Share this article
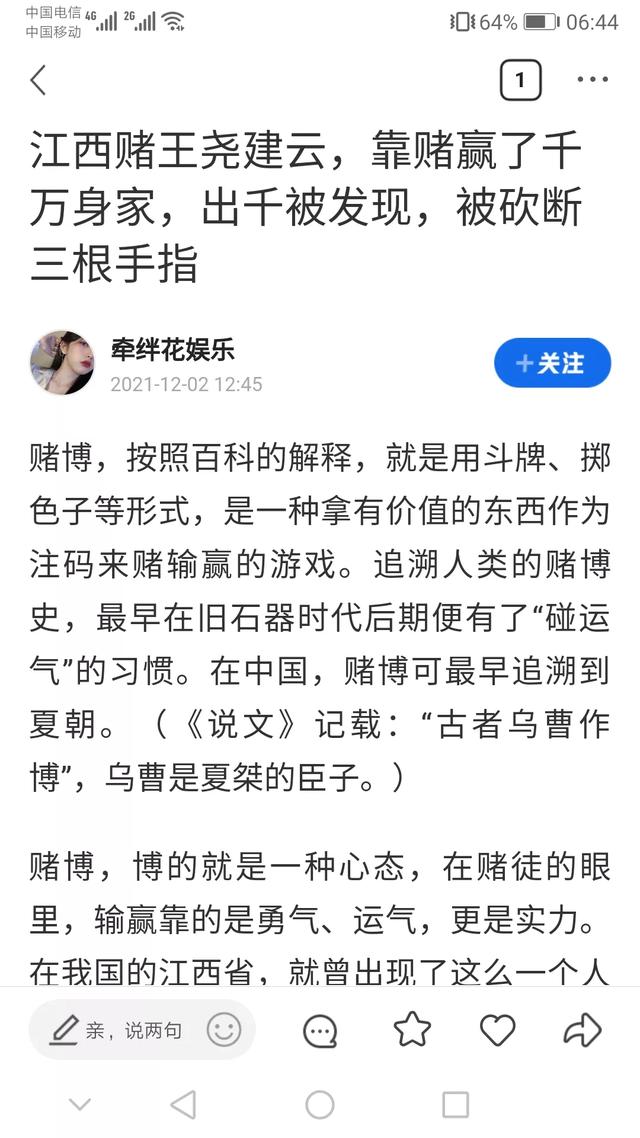Image resolution: width=640 pixels, height=1138 pixels. (x=583, y=1031)
